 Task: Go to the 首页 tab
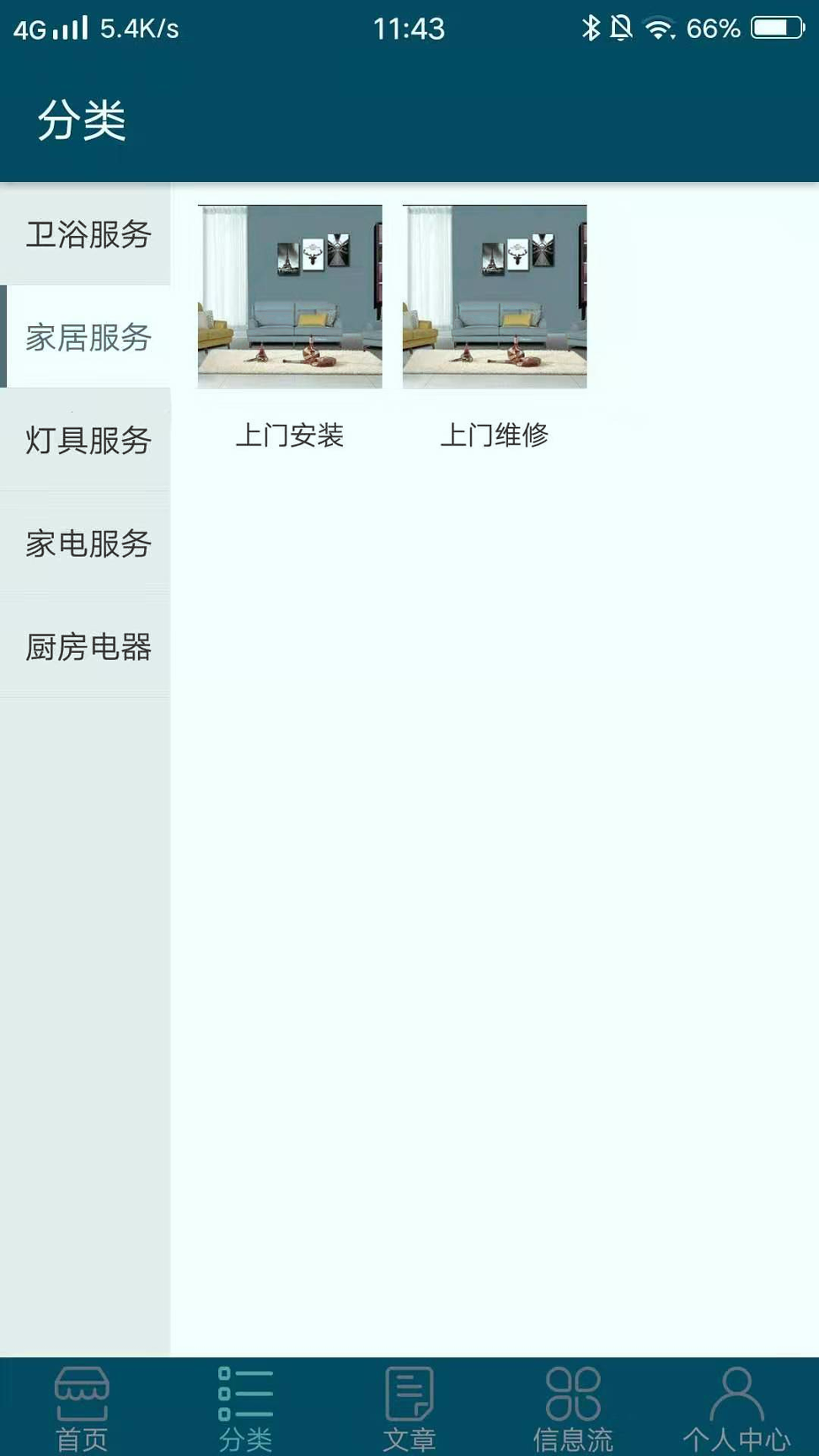[82, 1408]
